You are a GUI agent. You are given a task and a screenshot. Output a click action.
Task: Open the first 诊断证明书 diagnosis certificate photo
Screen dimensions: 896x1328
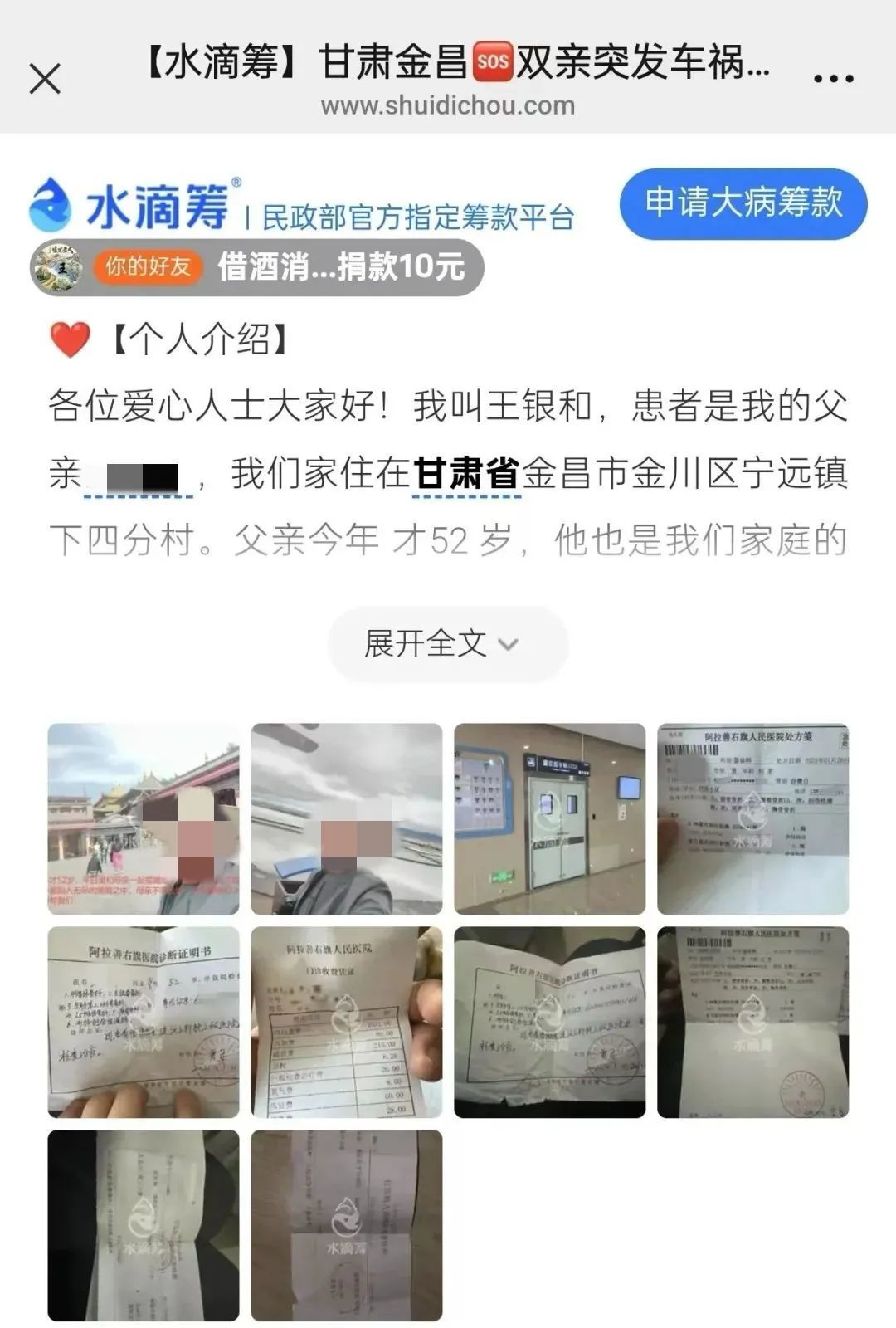click(144, 1023)
